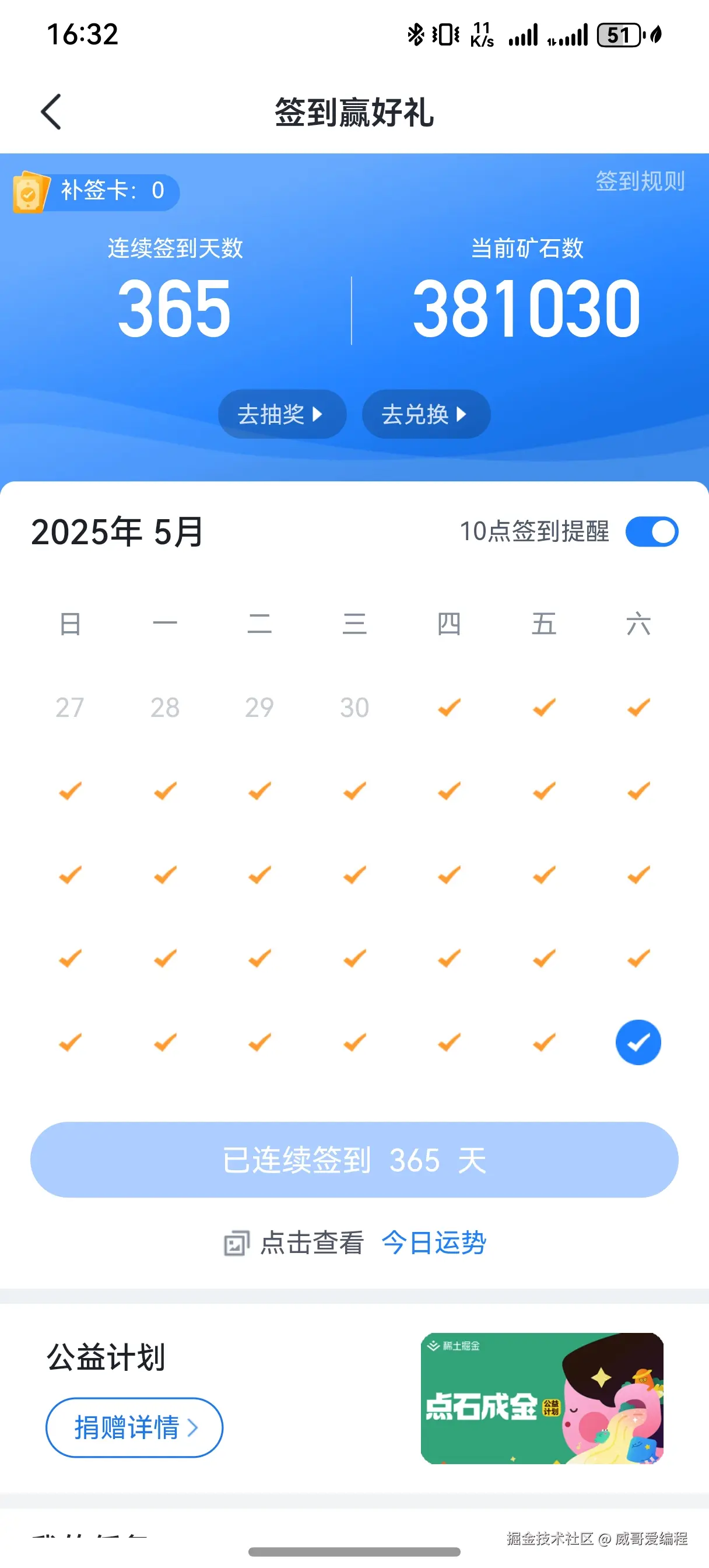The width and height of the screenshot is (709, 1568).
Task: Click the arrow icon inside 去抽奖 button
Action: click(319, 414)
